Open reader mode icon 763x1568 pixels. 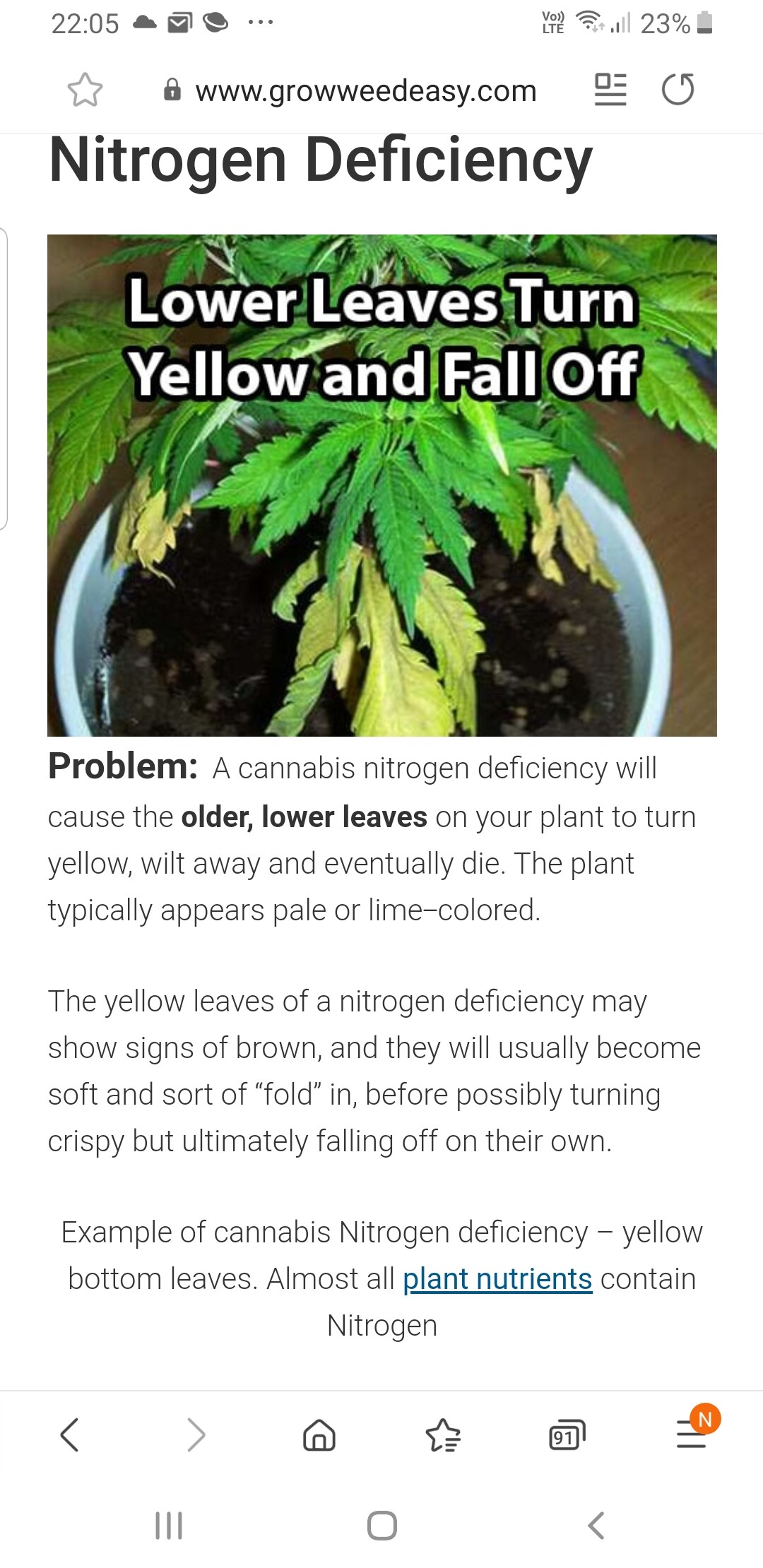point(610,90)
